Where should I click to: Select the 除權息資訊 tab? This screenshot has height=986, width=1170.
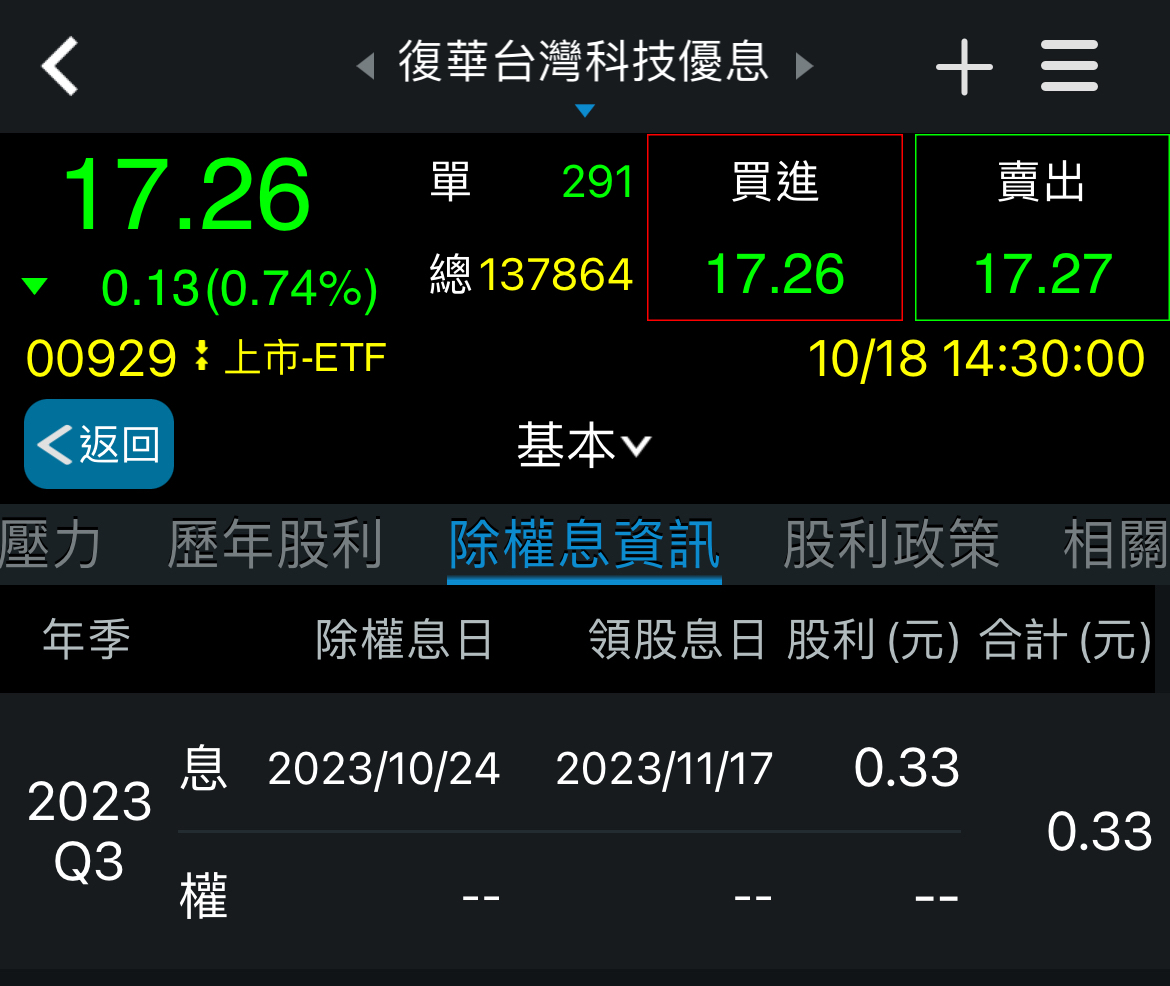584,545
